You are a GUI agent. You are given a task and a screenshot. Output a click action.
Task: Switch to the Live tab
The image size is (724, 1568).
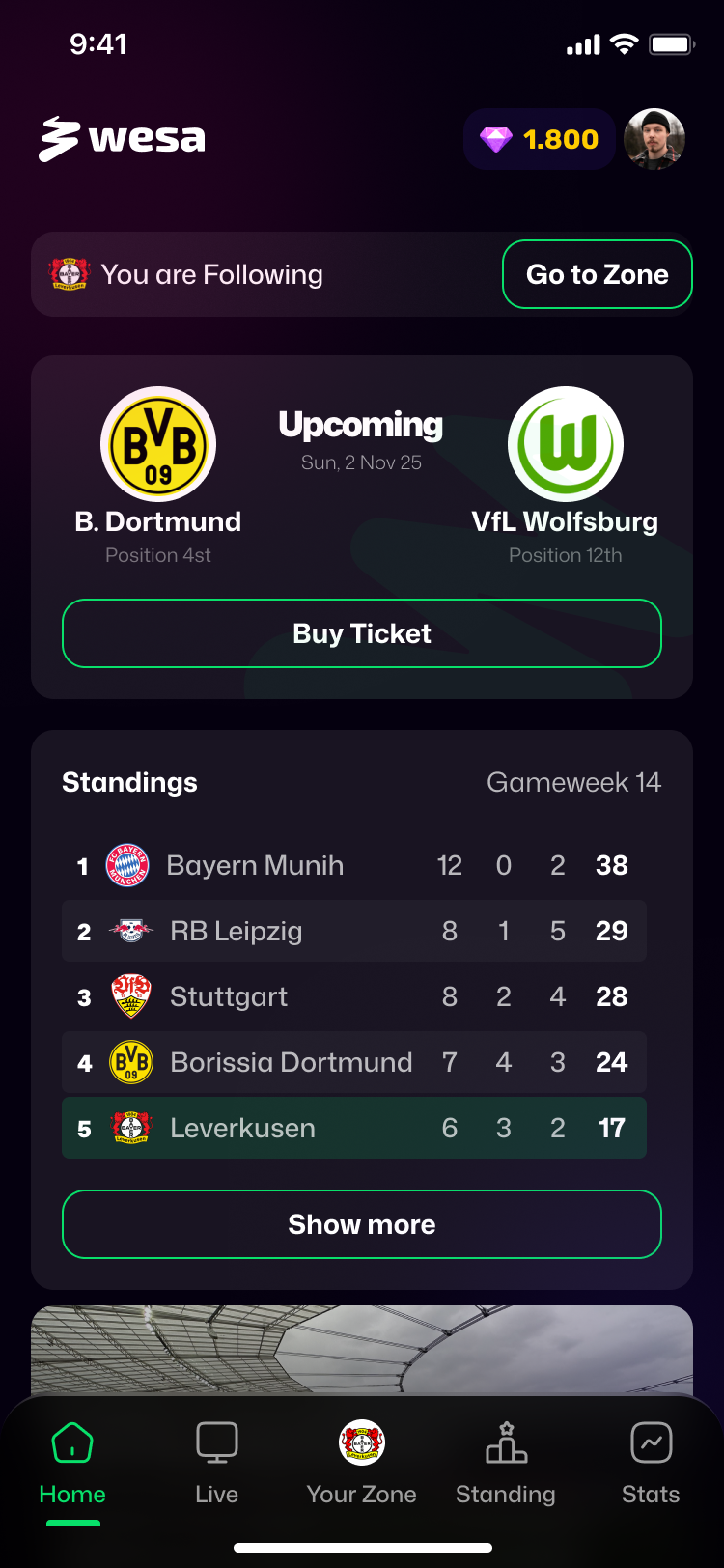[216, 1464]
